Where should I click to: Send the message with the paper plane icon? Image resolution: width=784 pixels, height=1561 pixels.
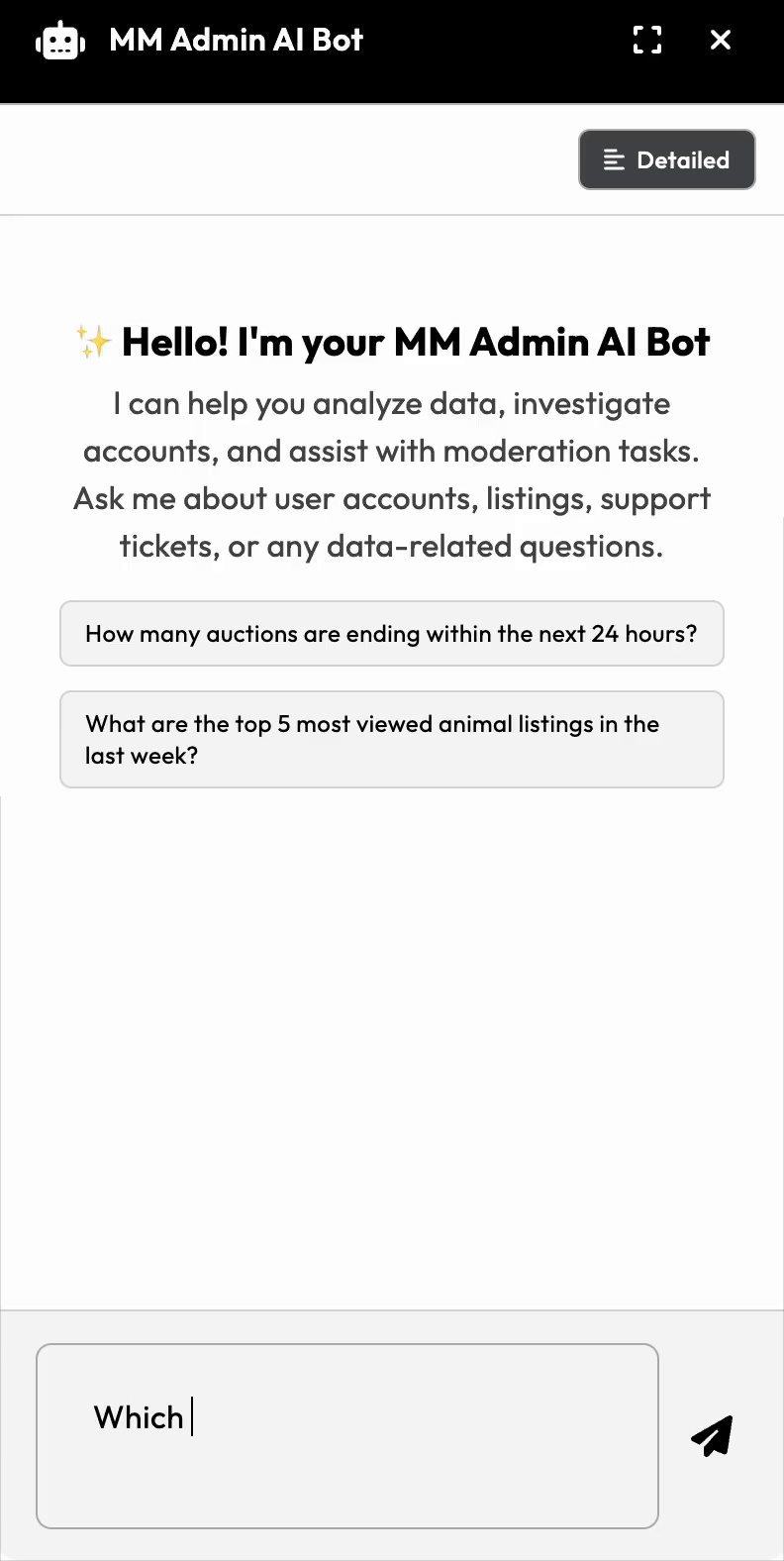tap(713, 1435)
